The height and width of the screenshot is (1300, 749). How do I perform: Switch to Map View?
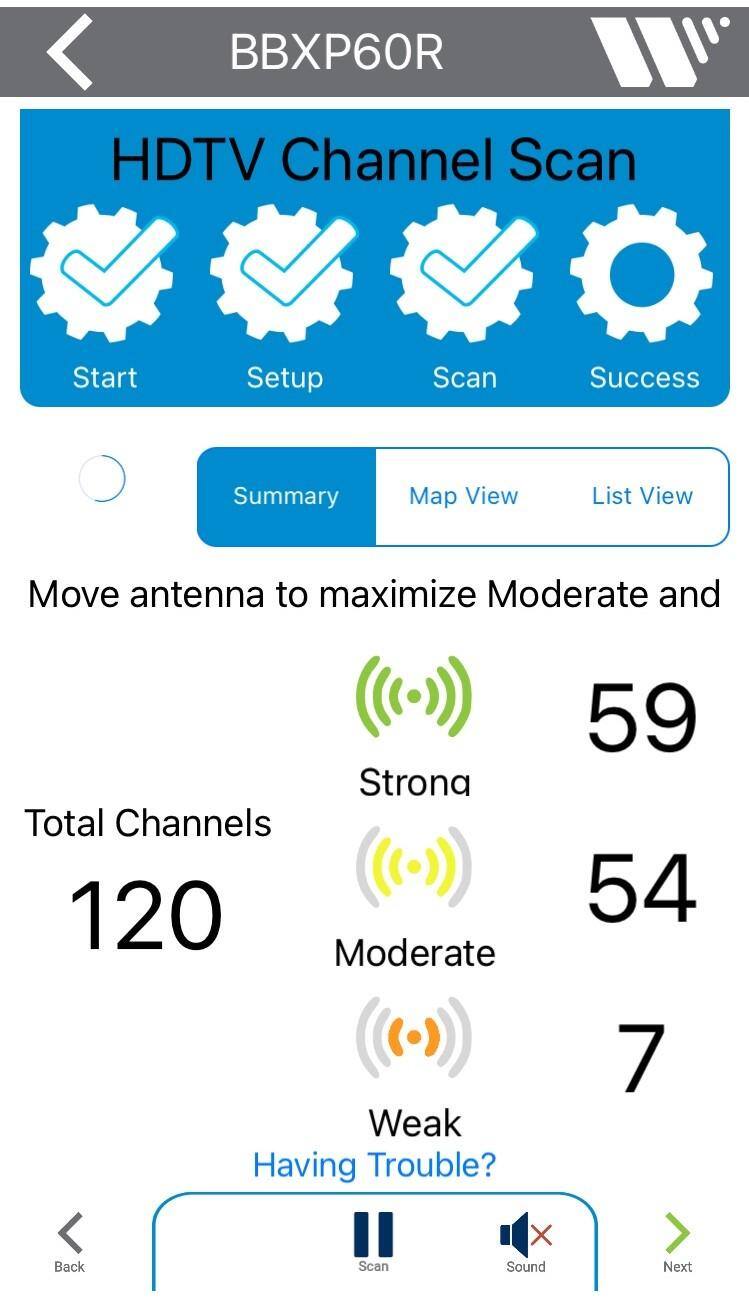[464, 496]
